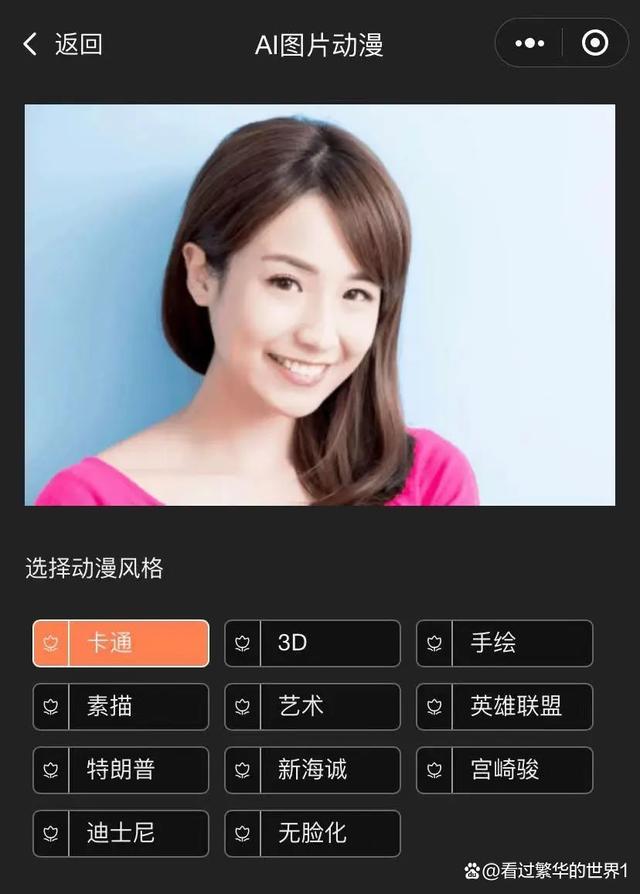
Task: Pick the 手绘 style
Action: pyautogui.click(x=504, y=643)
